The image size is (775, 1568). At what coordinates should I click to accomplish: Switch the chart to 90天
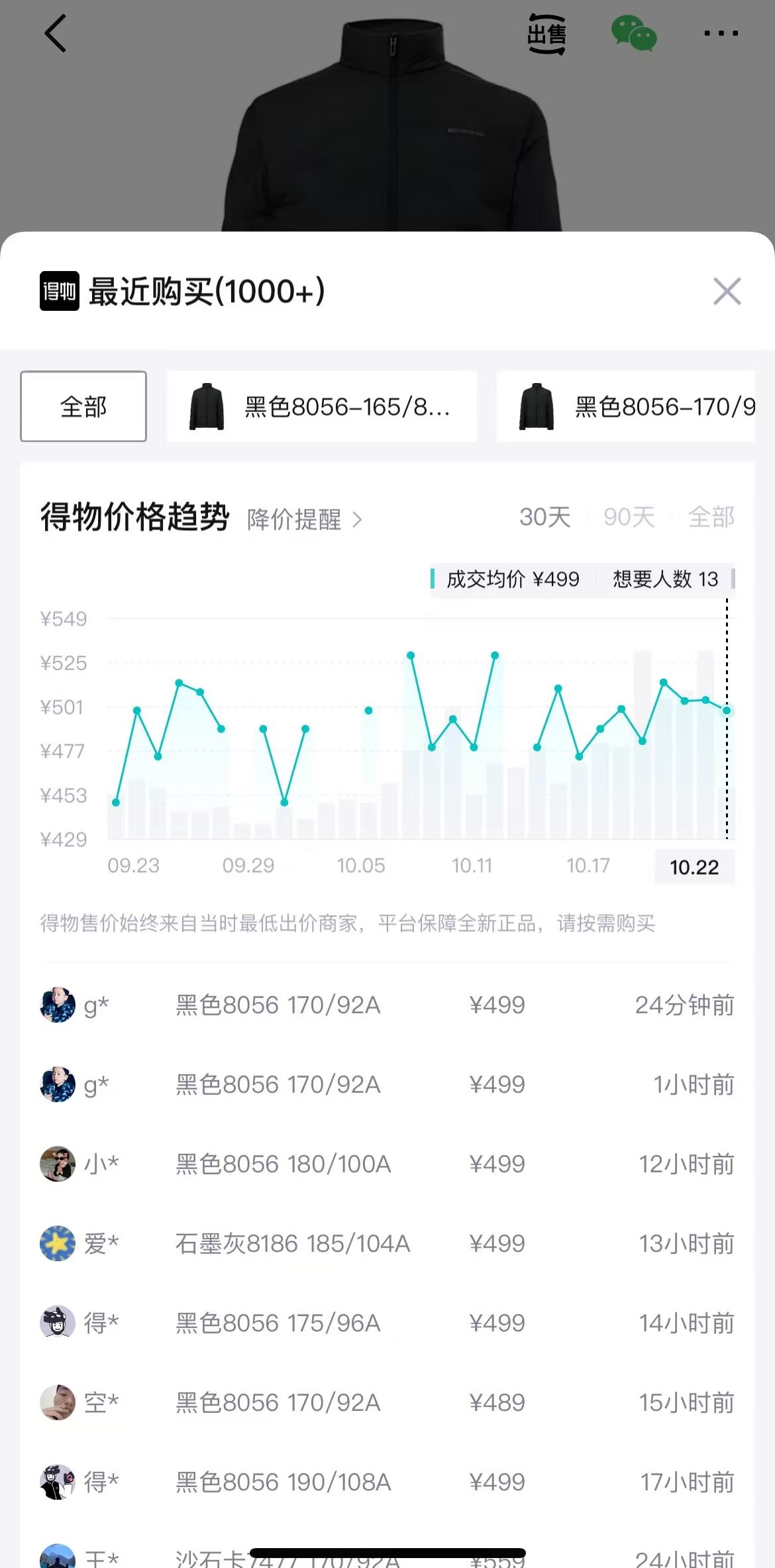[629, 517]
